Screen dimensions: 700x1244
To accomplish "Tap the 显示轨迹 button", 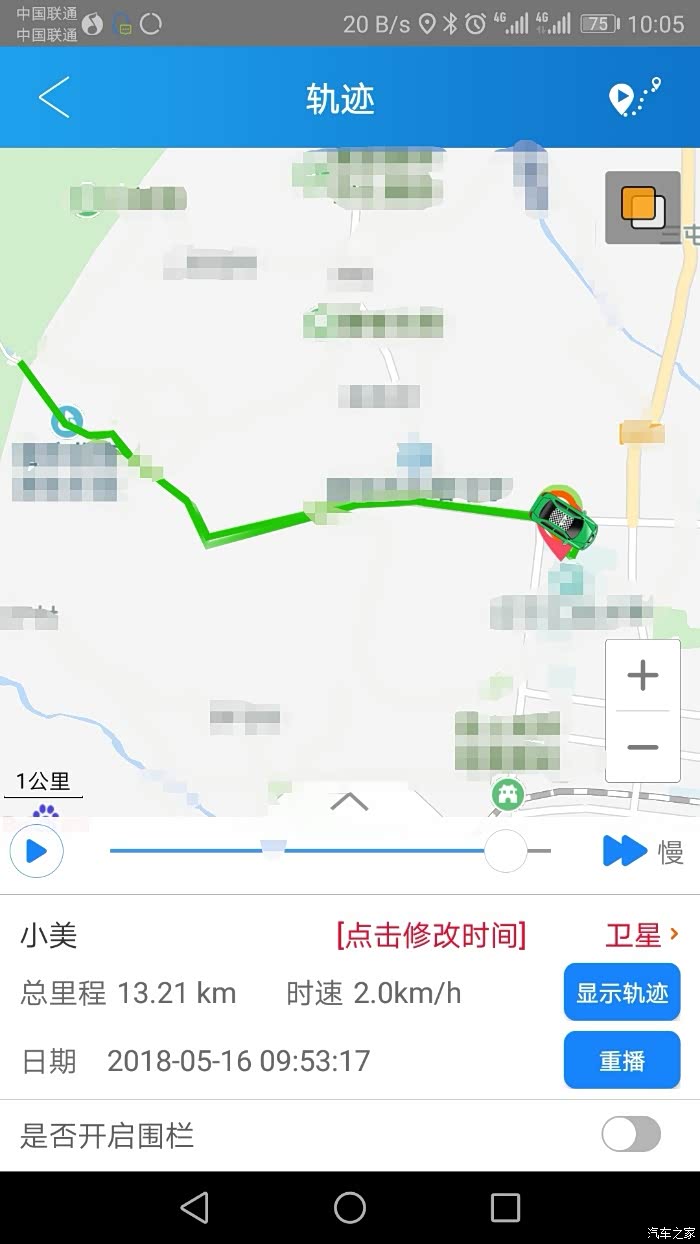I will (622, 993).
